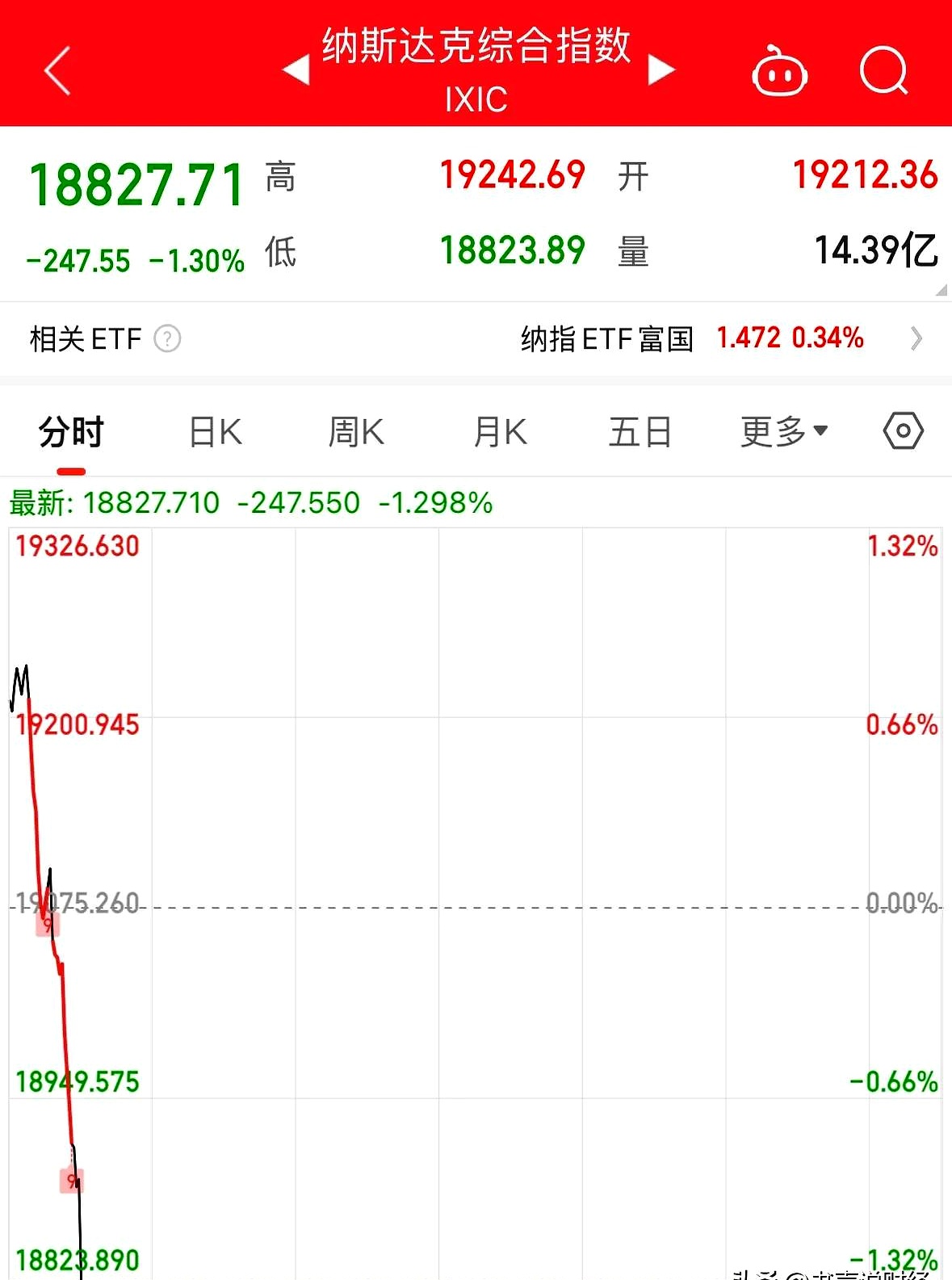The height and width of the screenshot is (1280, 952).
Task: Switch to the 月K tab
Action: [x=500, y=432]
